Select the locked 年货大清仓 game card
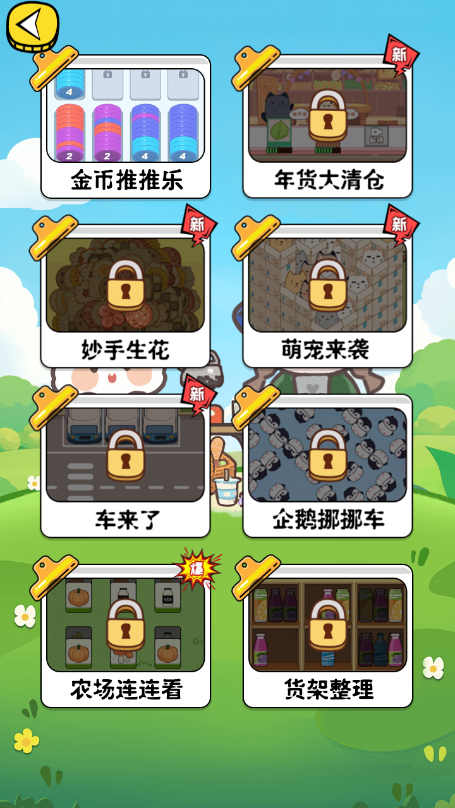The width and height of the screenshot is (455, 808). 328,126
